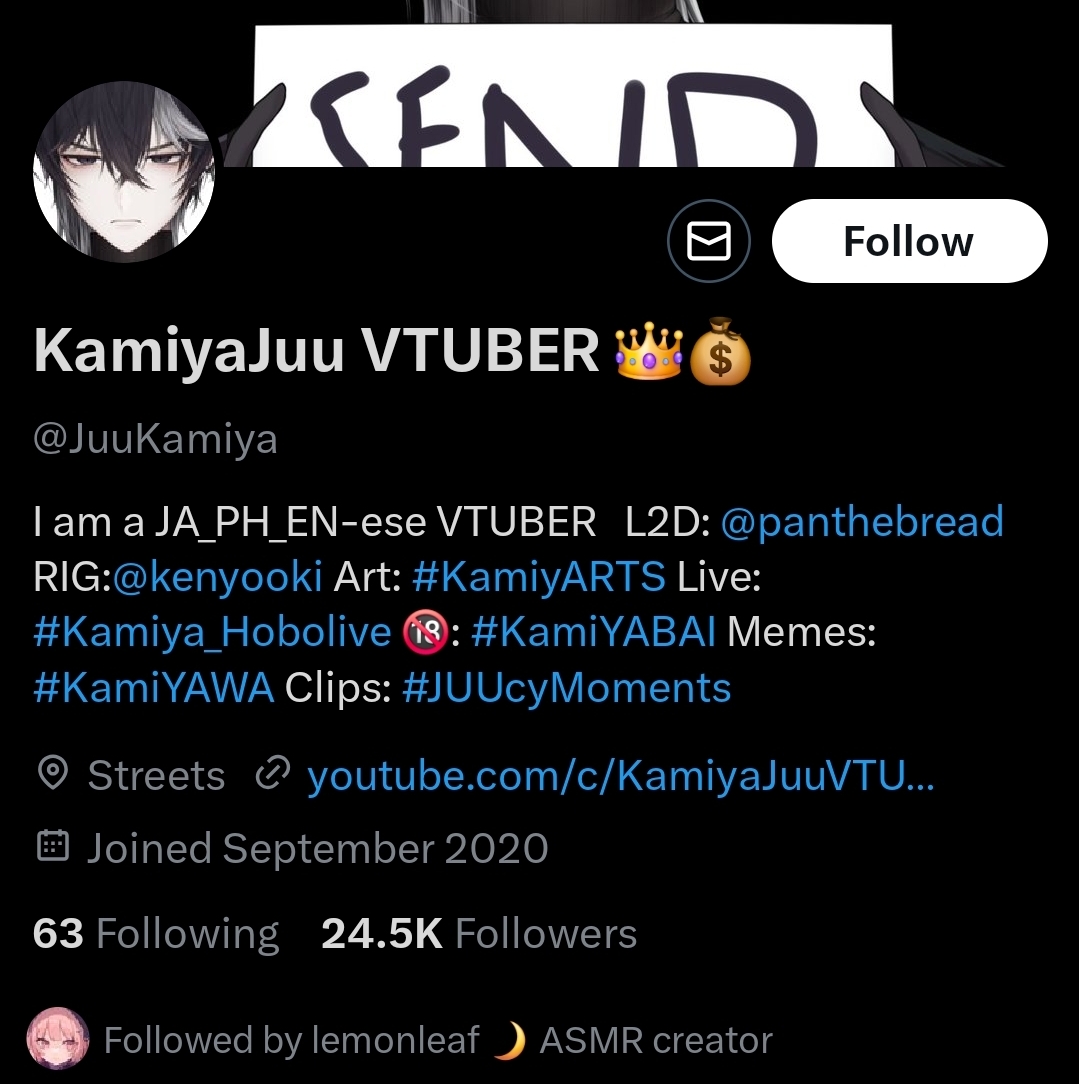Tap the #KamiYAWA memes hashtag

154,688
